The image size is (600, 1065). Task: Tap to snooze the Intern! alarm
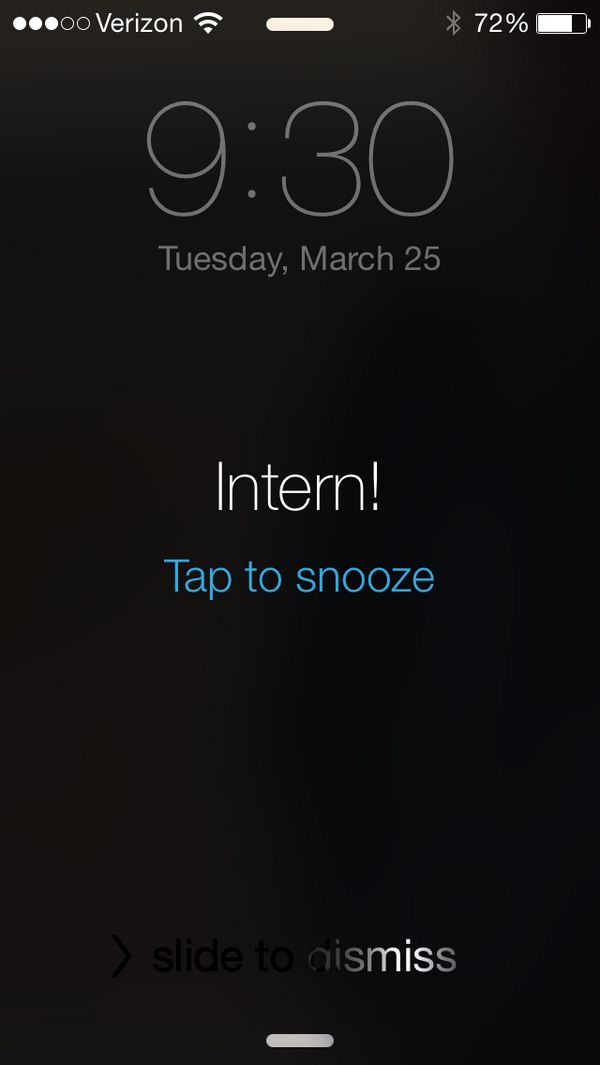(x=298, y=577)
